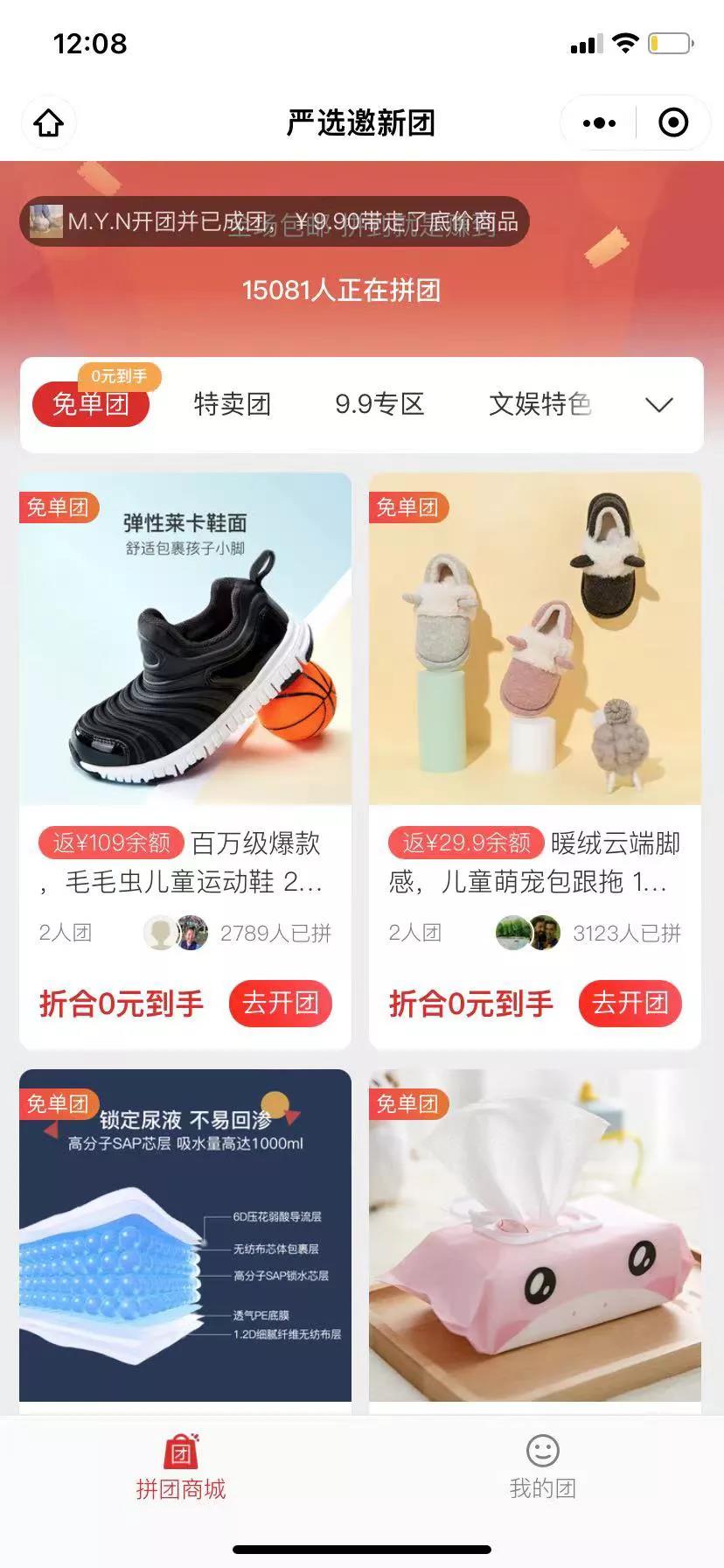This screenshot has height=1568, width=724.
Task: Go to the home page icon
Action: (49, 122)
